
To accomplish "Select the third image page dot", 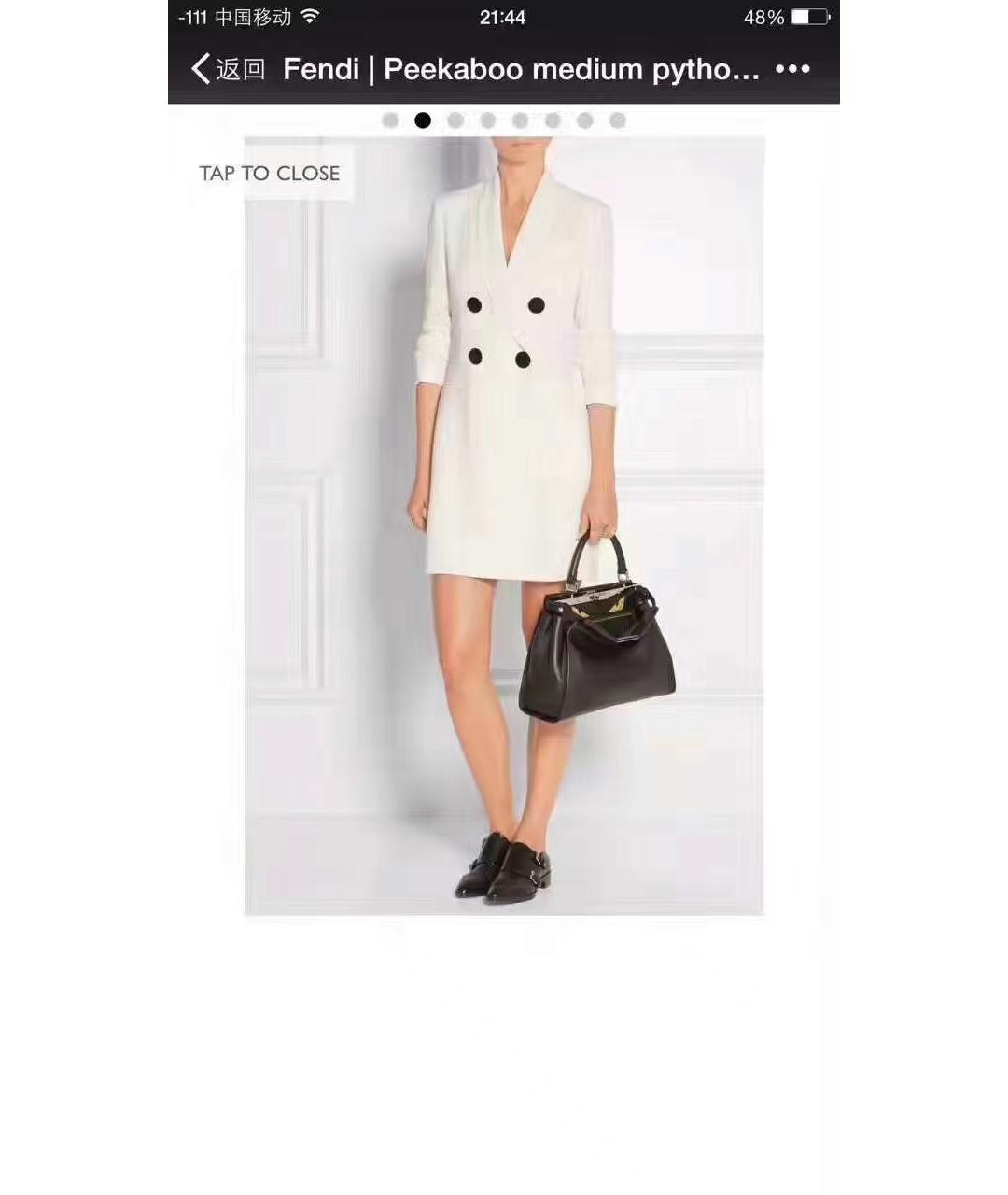I will click(455, 120).
